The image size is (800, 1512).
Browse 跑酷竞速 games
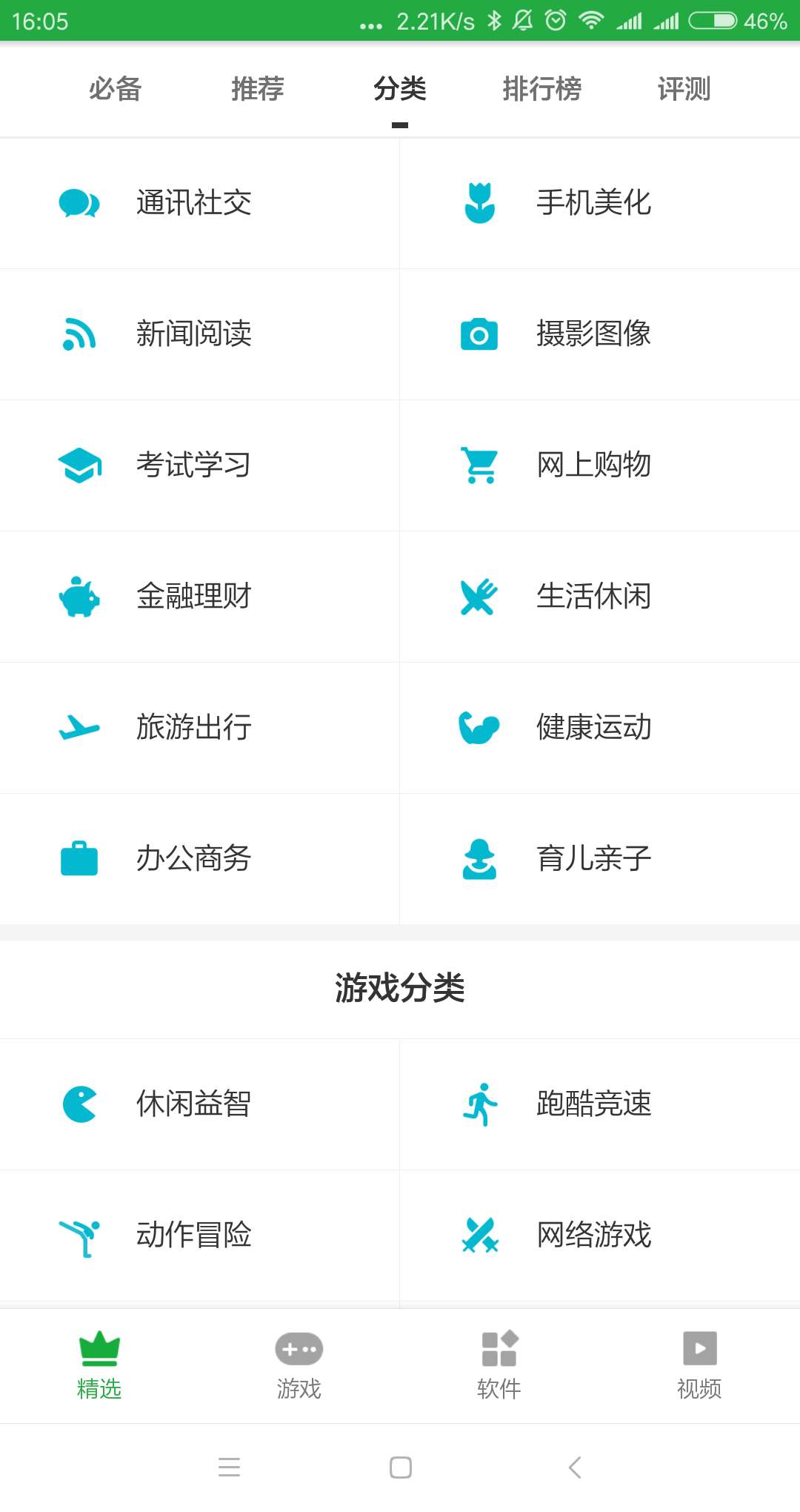tap(594, 1104)
